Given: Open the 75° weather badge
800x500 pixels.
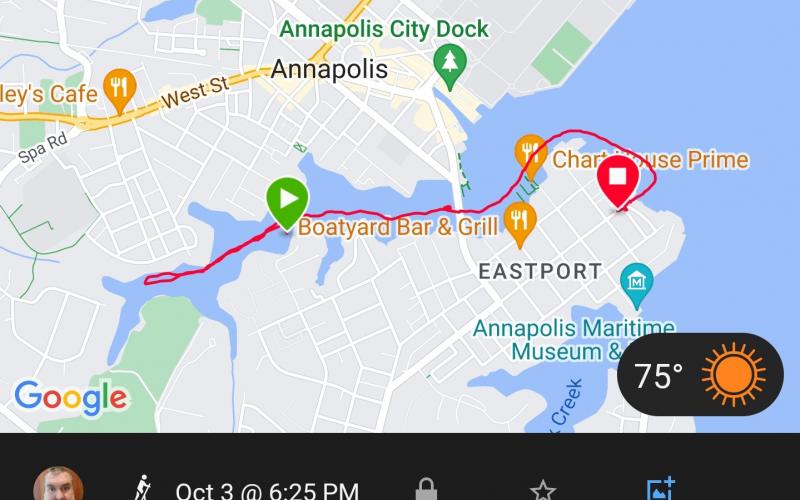Looking at the screenshot, I should pos(700,375).
